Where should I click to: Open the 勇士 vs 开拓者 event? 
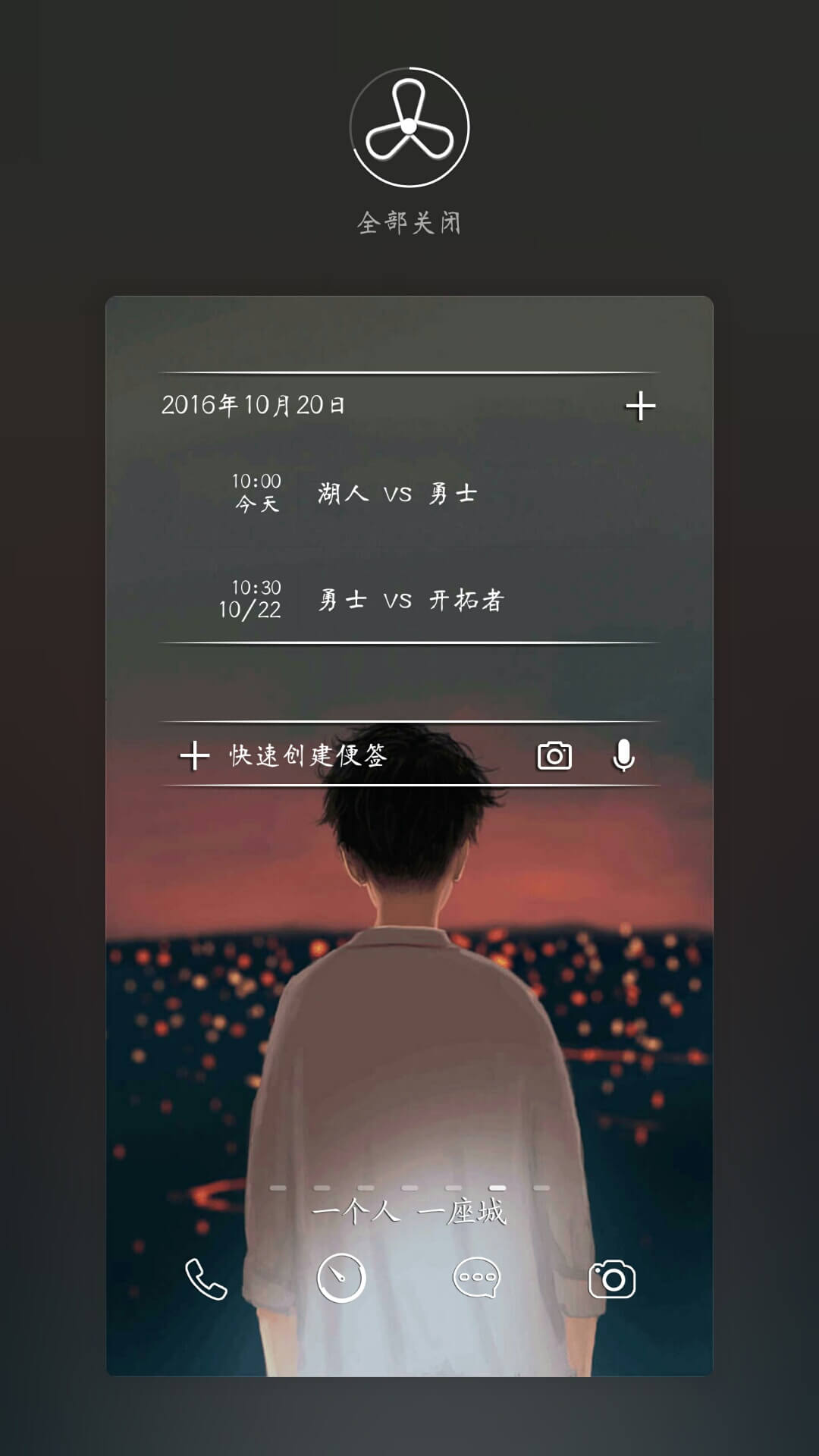point(409,599)
